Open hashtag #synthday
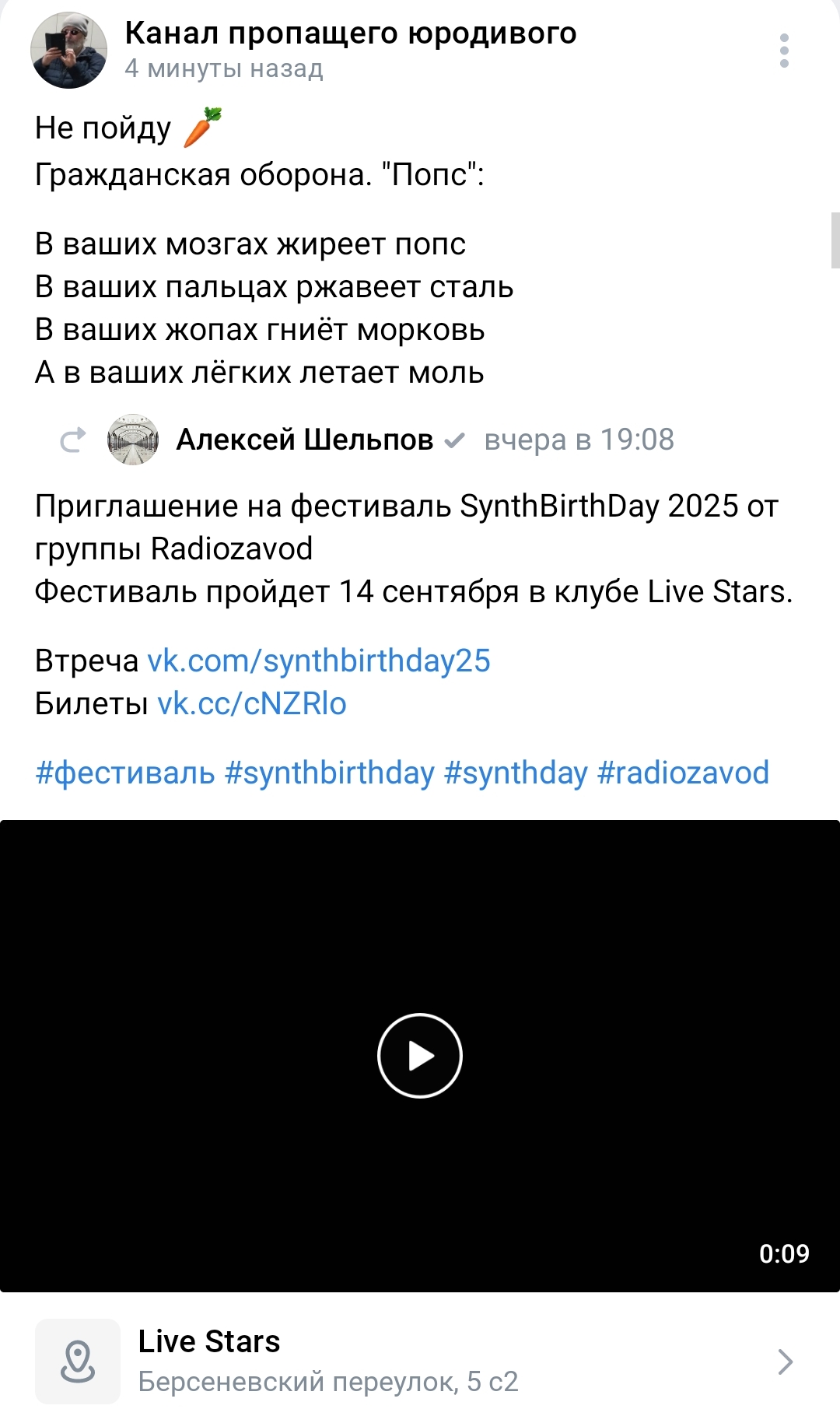This screenshot has width=840, height=1409. pos(515,773)
